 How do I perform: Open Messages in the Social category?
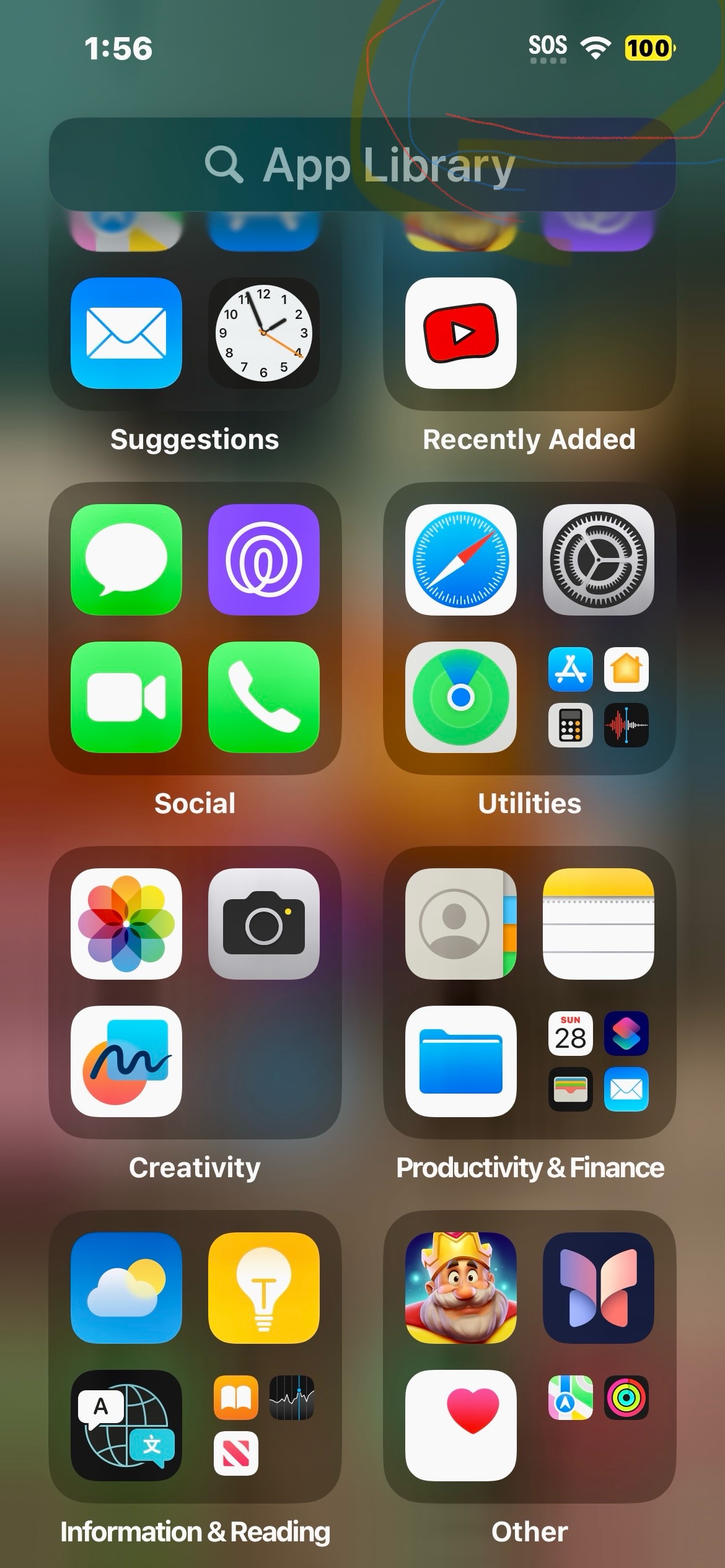pyautogui.click(x=125, y=560)
